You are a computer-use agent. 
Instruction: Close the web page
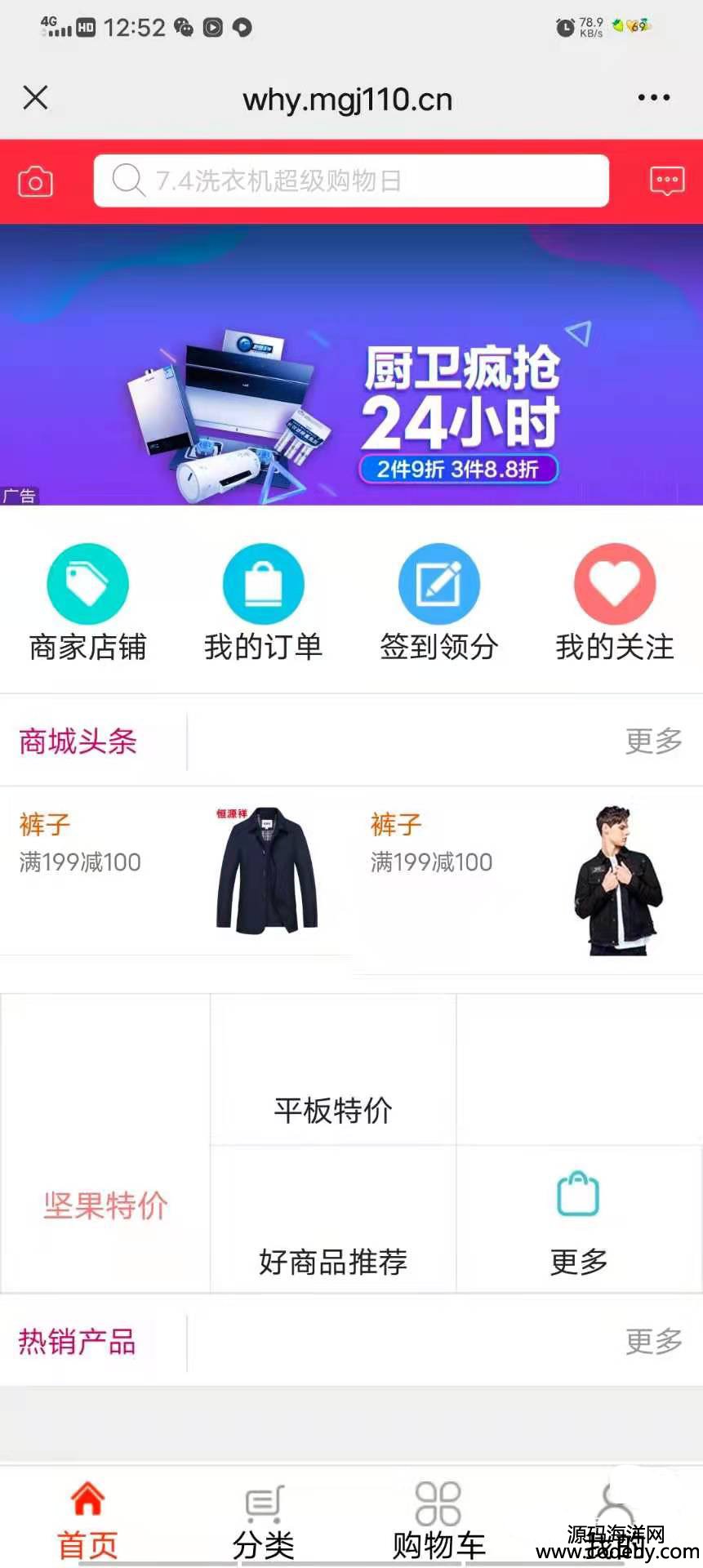click(x=35, y=98)
